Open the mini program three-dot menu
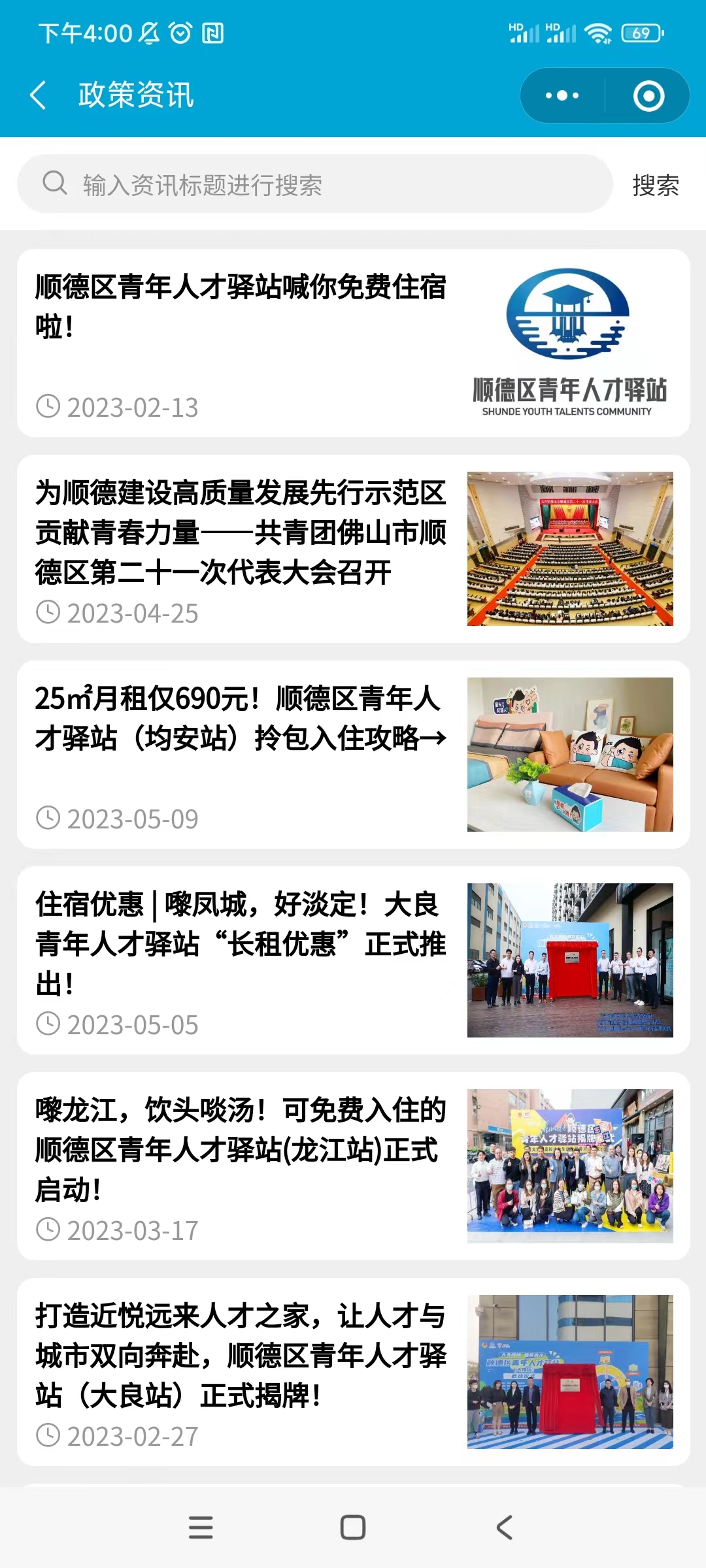The image size is (706, 1568). tap(562, 95)
